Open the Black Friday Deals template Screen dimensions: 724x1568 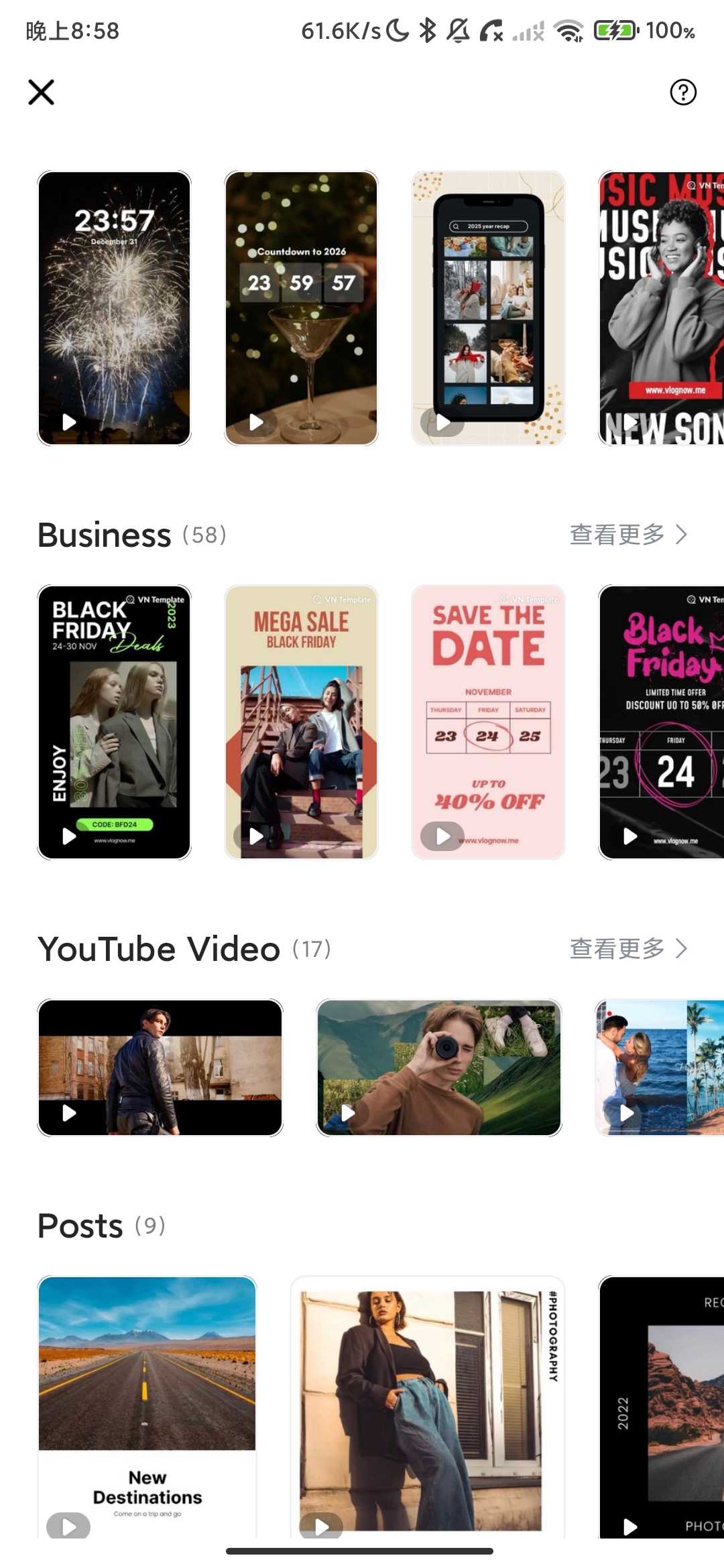tap(114, 722)
